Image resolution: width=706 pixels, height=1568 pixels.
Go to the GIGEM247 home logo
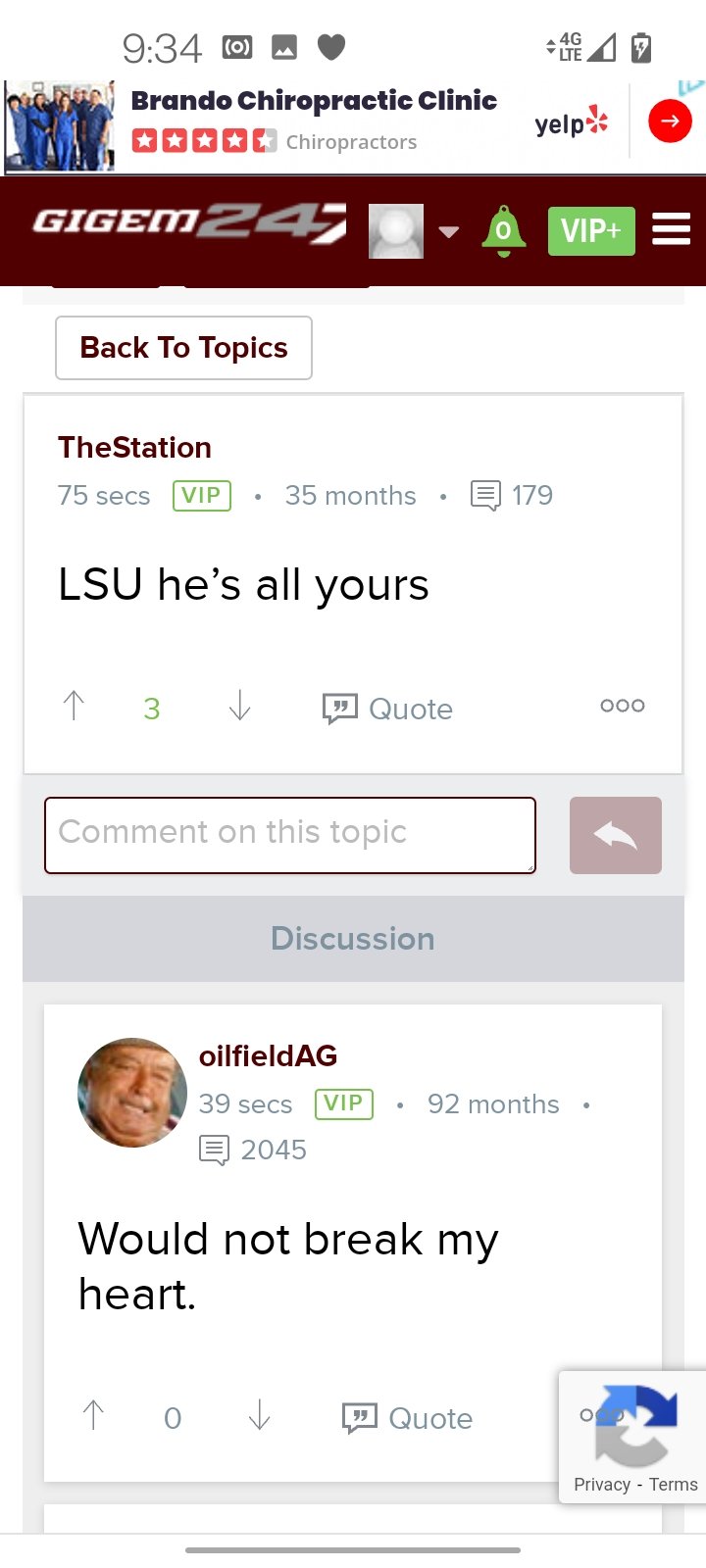pos(189,224)
